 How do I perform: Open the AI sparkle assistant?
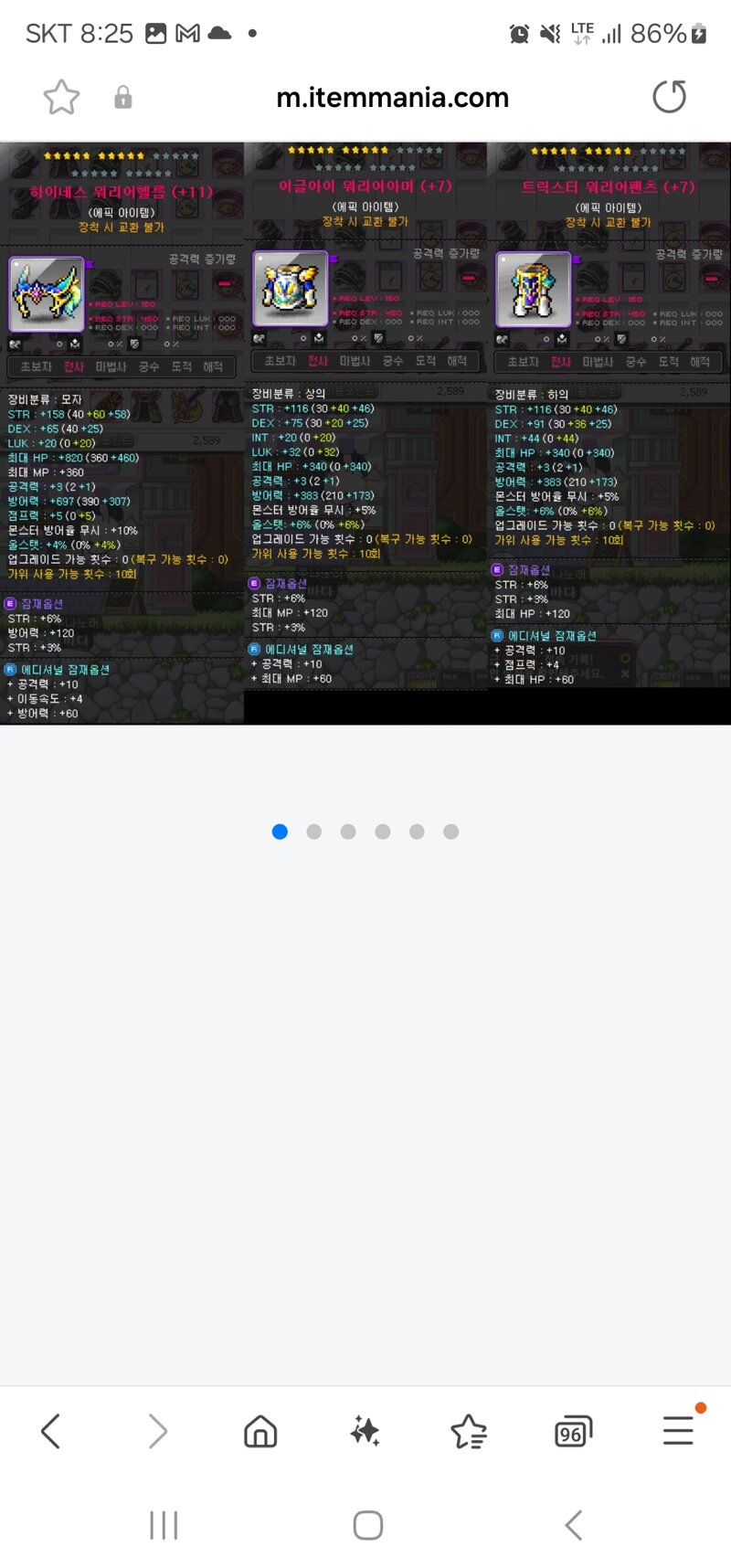365,1431
